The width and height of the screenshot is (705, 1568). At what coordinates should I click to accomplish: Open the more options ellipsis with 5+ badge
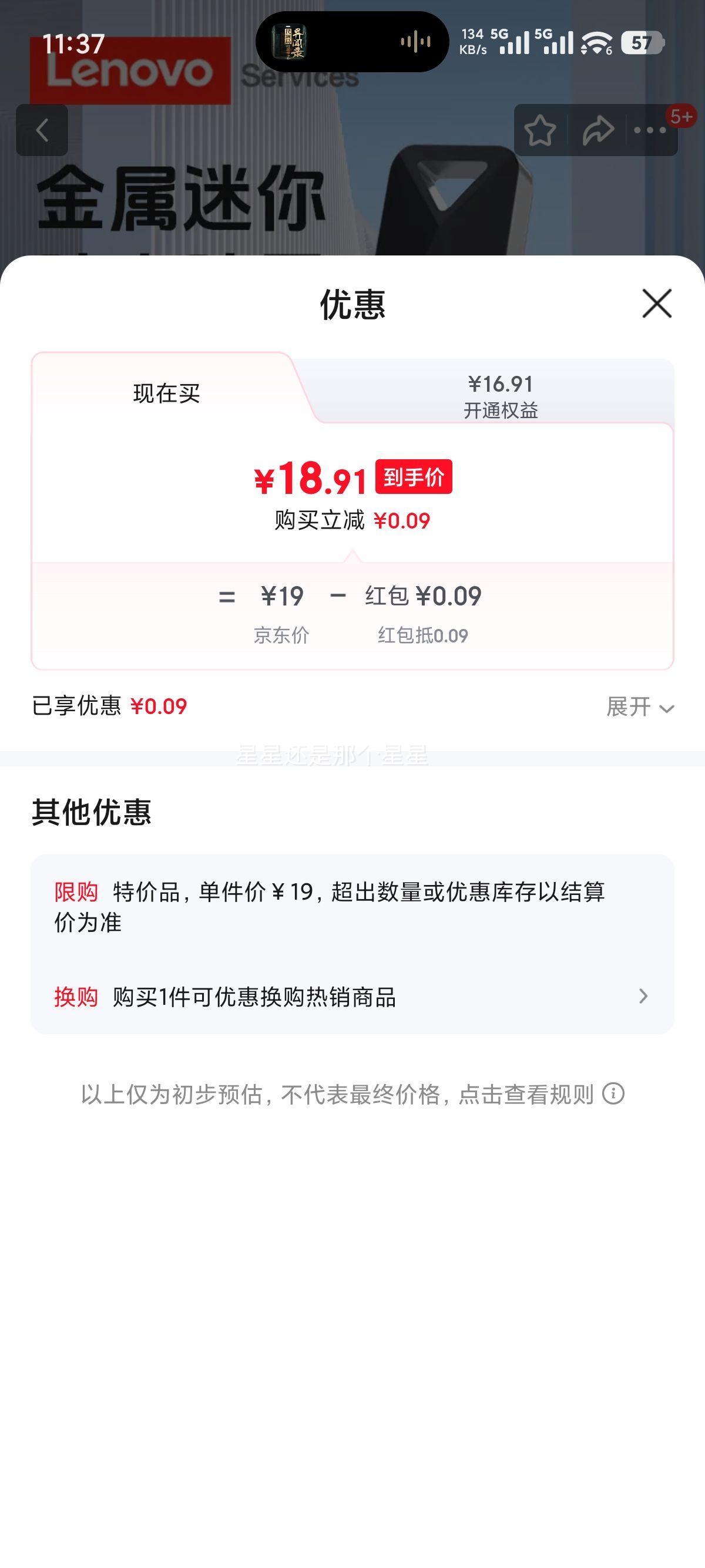coord(649,130)
